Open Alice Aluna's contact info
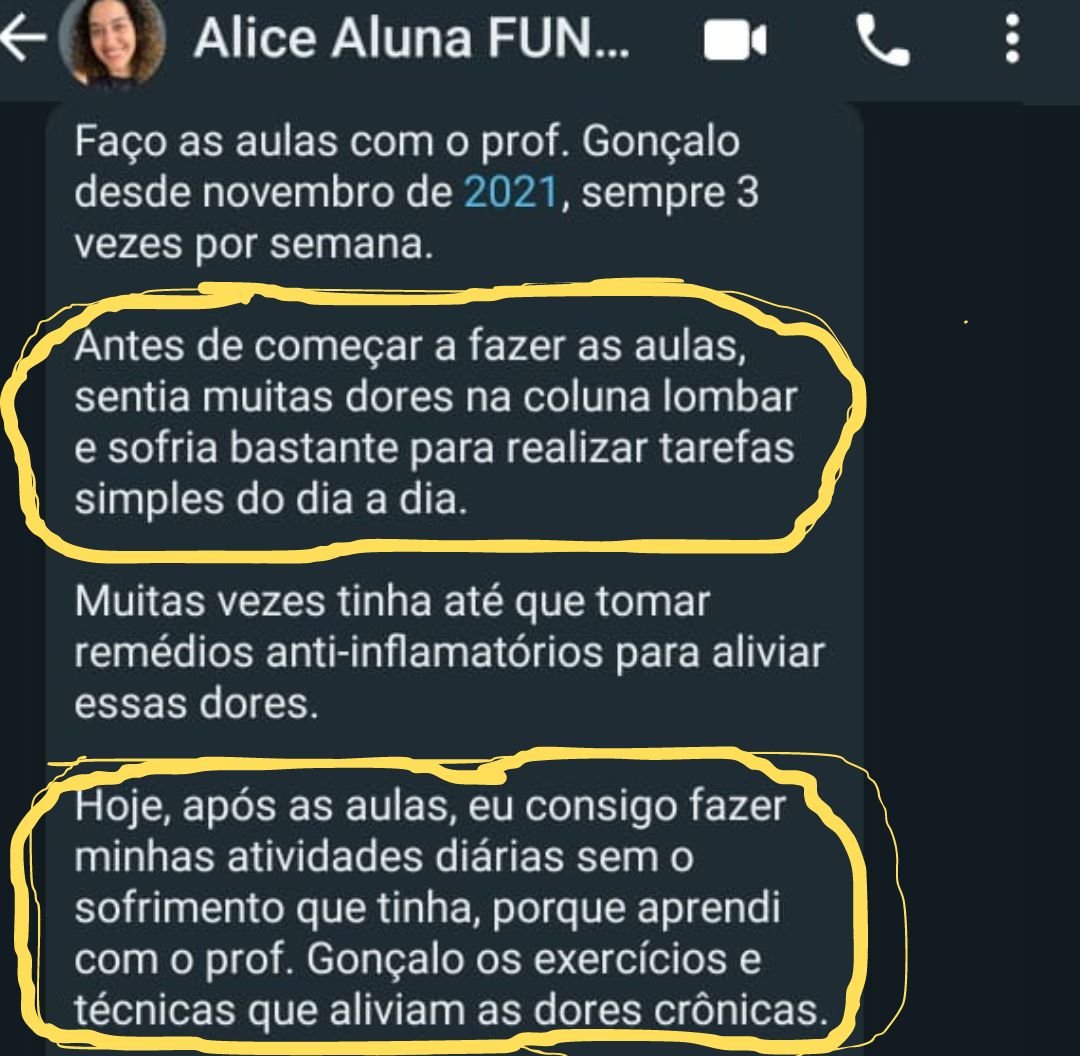The image size is (1080, 1056). coord(410,40)
